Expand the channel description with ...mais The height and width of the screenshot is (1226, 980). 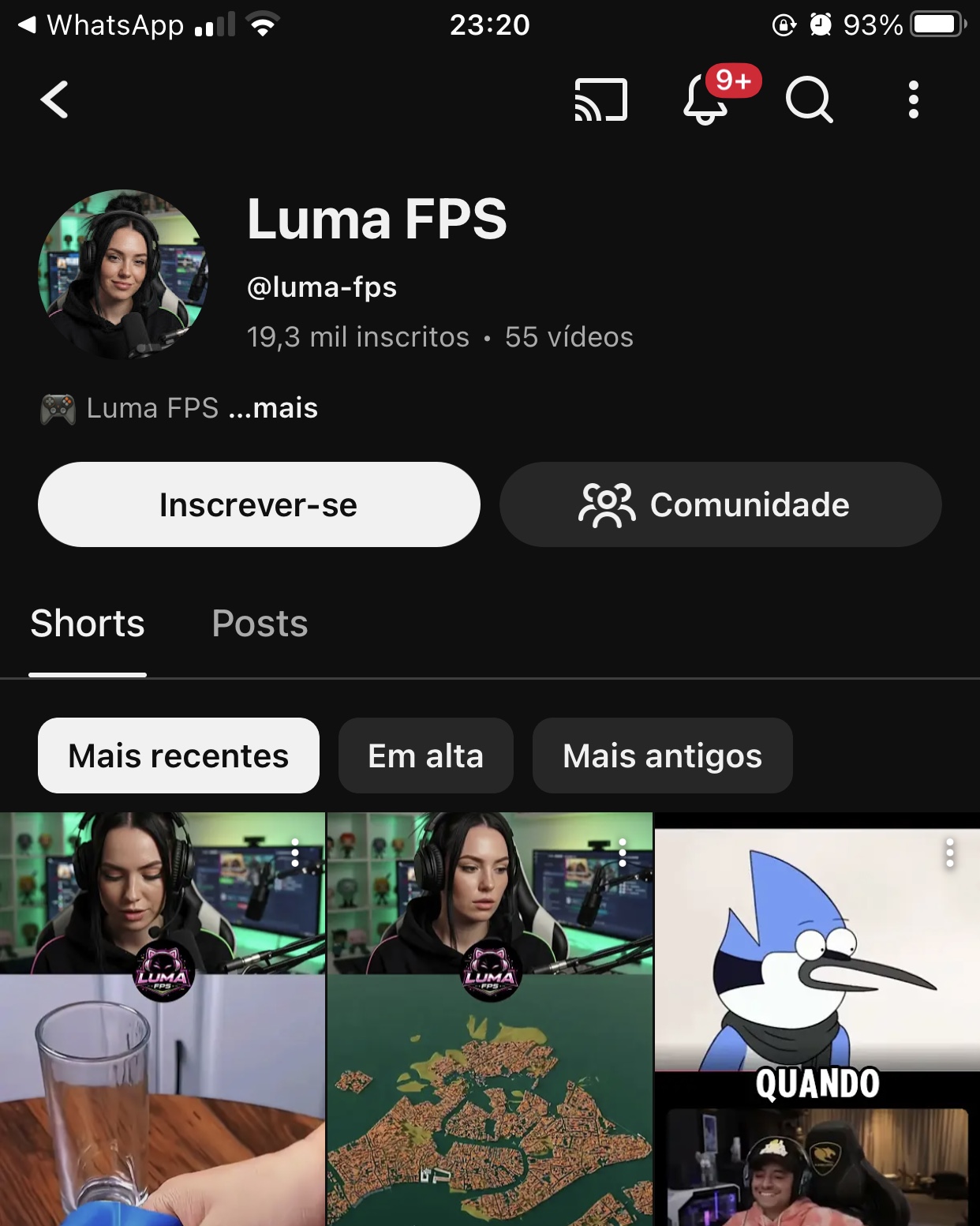273,408
